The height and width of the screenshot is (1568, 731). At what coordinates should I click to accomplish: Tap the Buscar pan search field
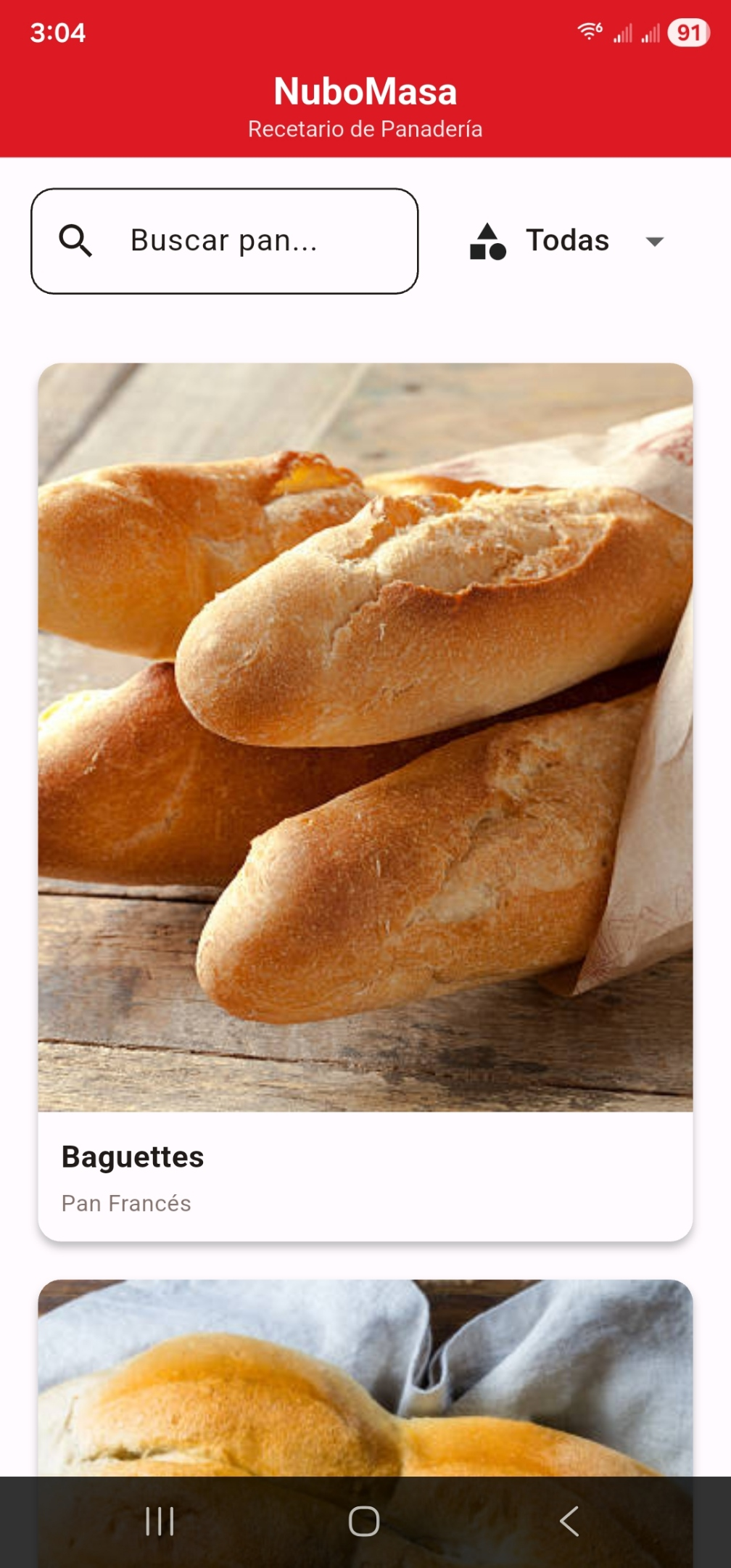coord(224,241)
